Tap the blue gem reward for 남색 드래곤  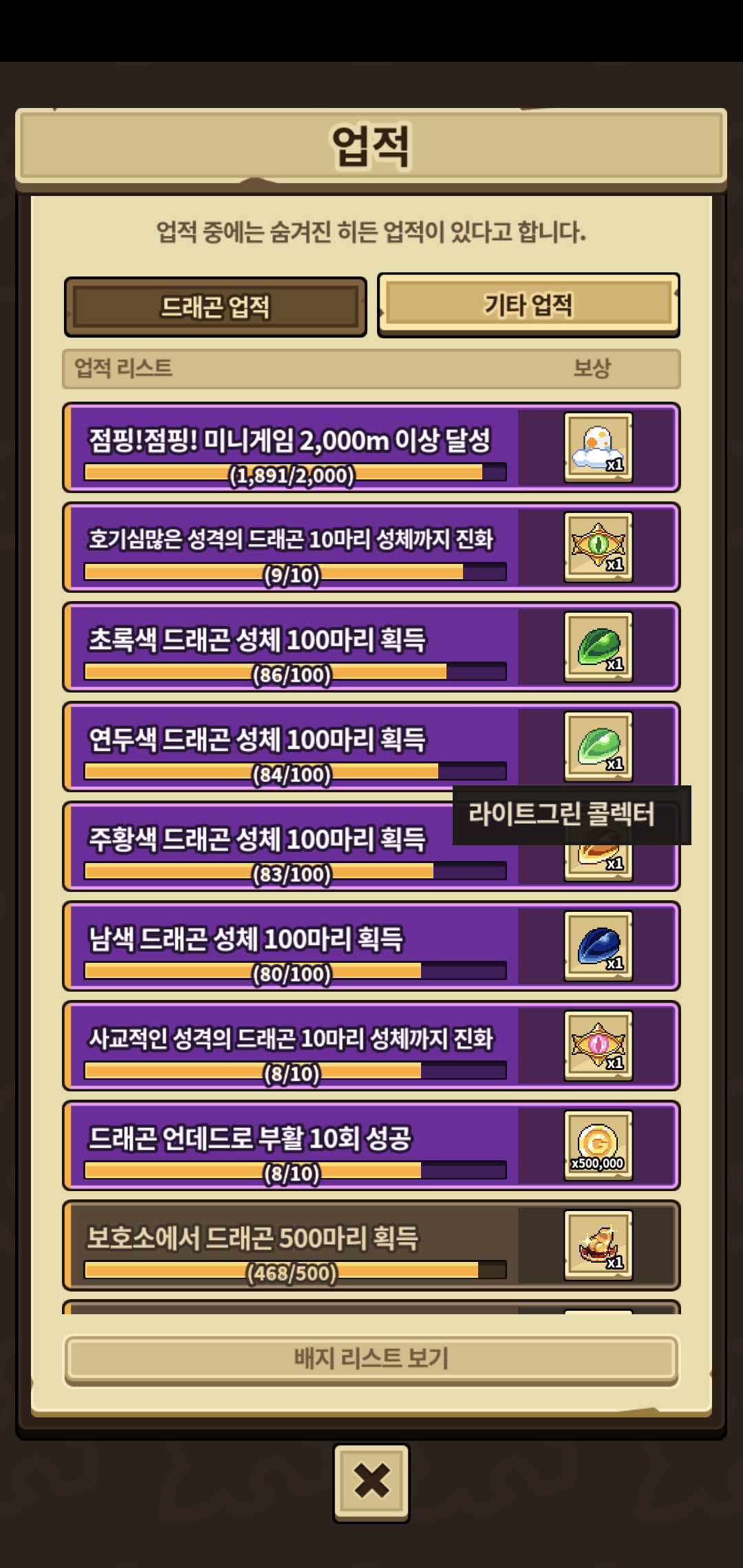point(599,946)
